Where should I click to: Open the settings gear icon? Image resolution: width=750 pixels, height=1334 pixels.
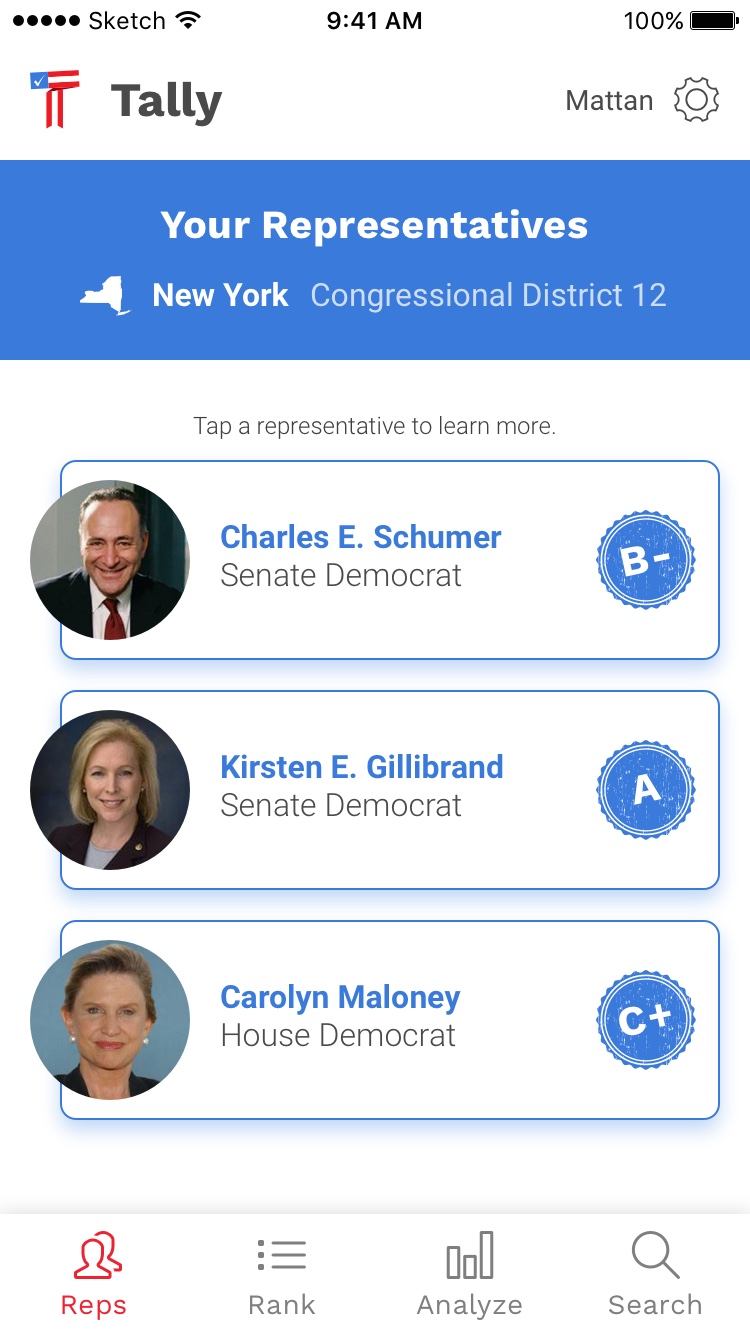(696, 101)
